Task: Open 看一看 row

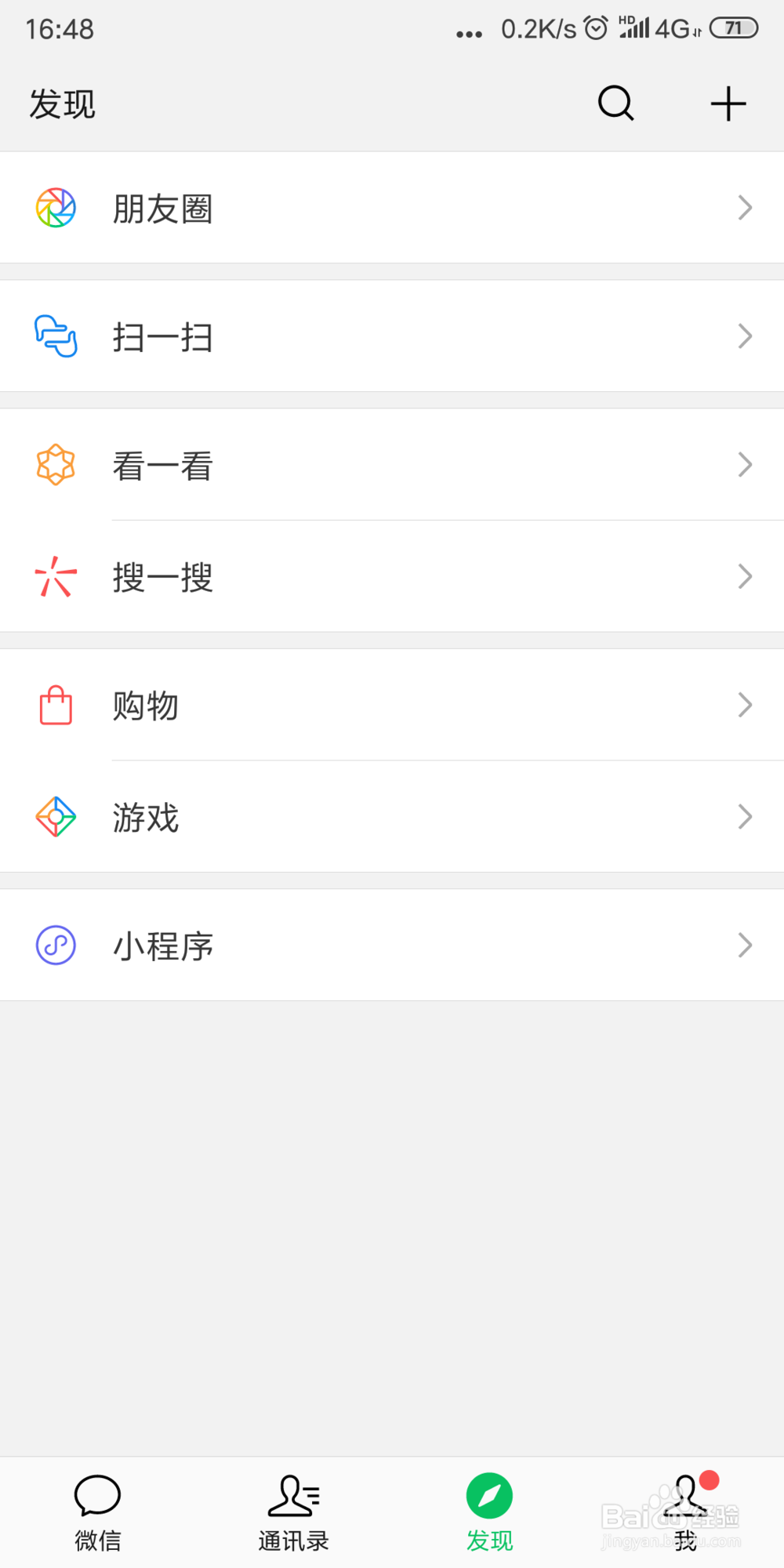Action: point(392,465)
